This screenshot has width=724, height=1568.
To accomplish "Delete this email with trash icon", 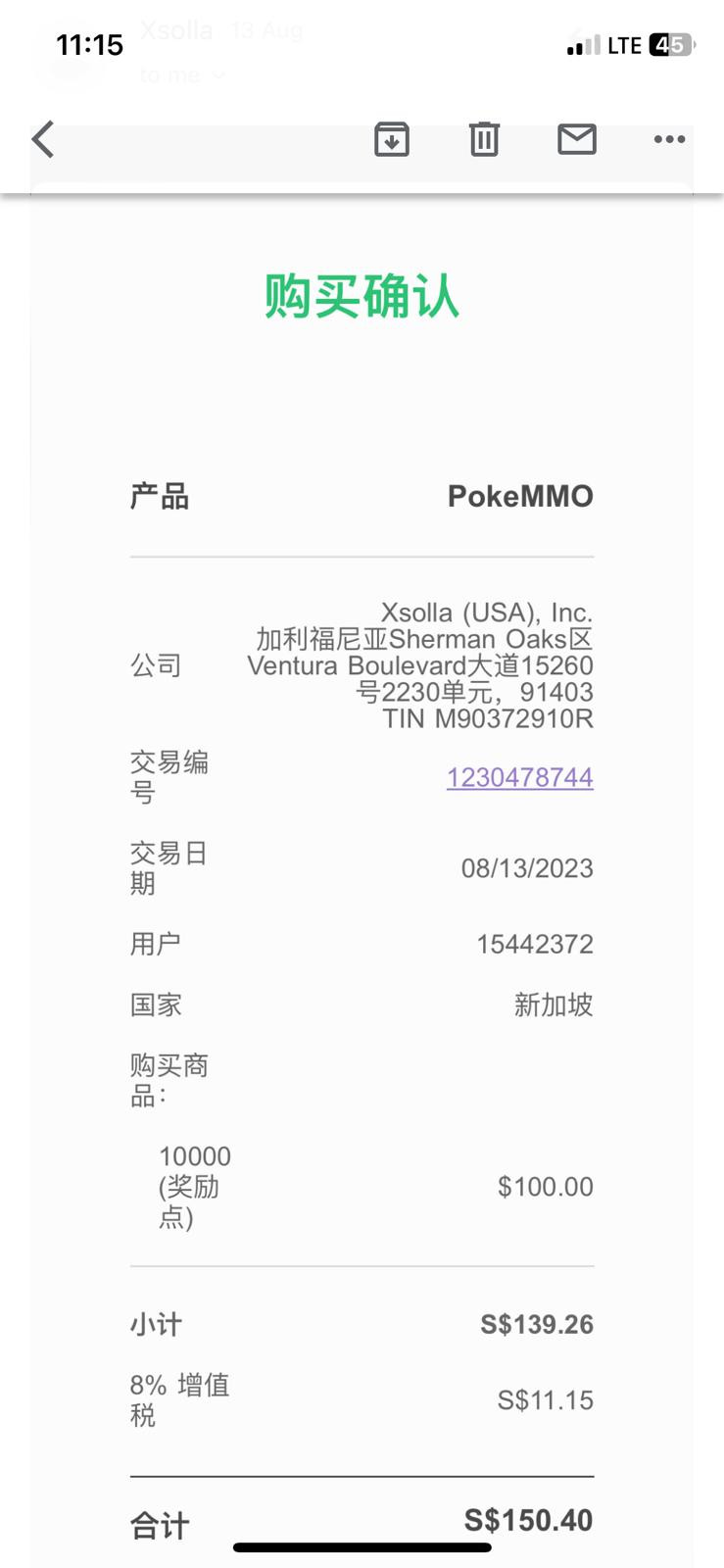I will pyautogui.click(x=484, y=139).
